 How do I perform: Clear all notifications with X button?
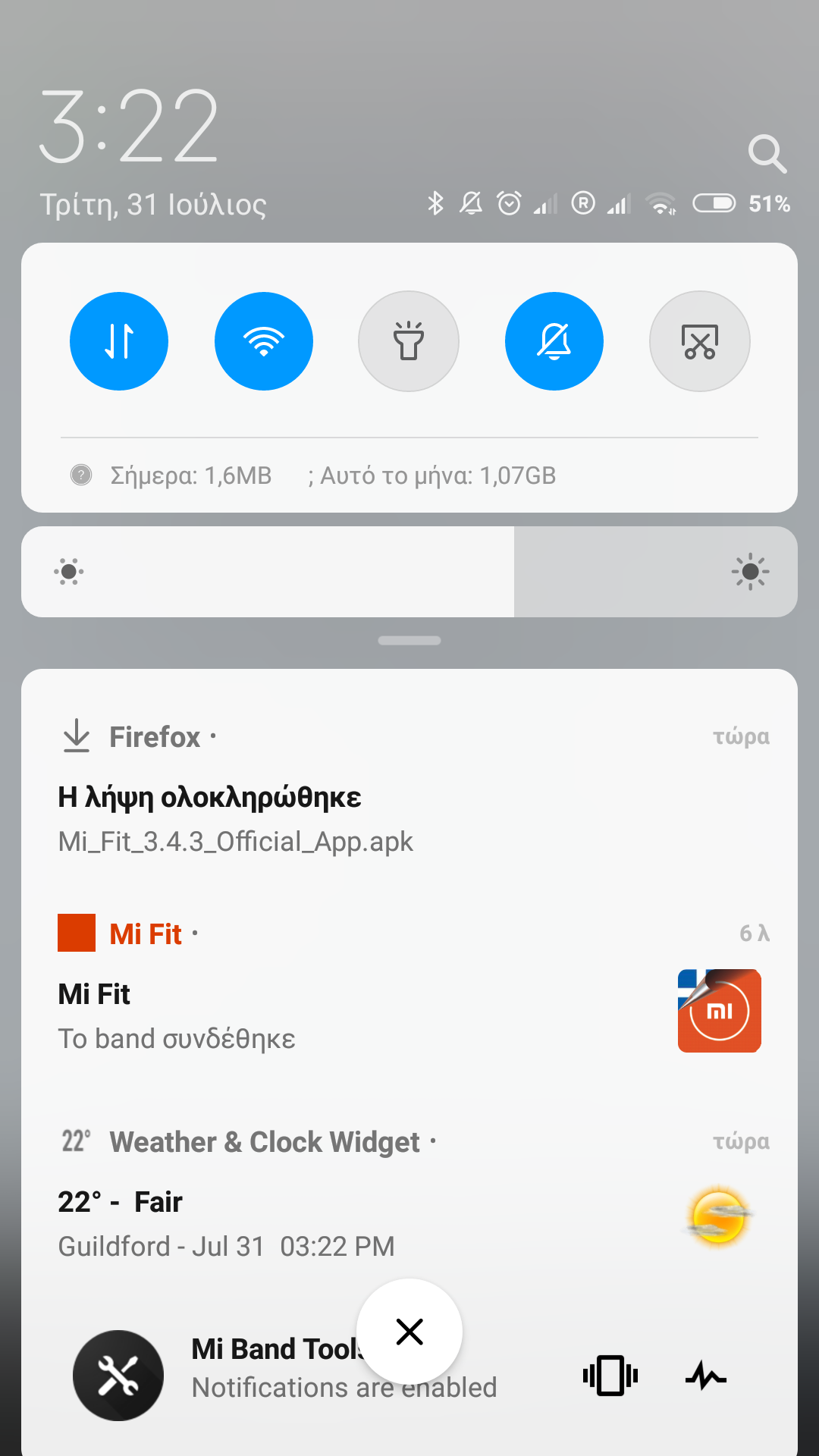409,1332
